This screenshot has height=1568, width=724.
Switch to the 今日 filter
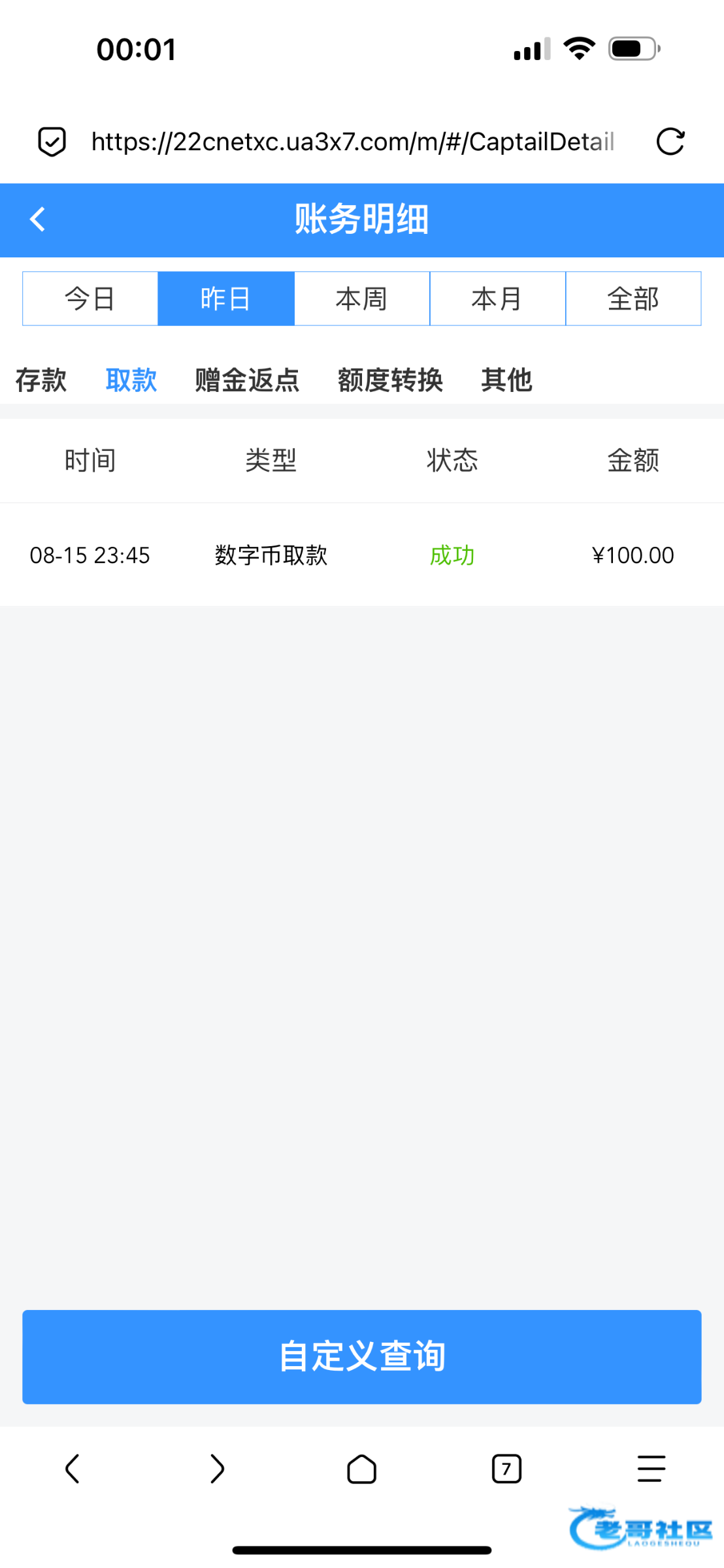pos(90,299)
